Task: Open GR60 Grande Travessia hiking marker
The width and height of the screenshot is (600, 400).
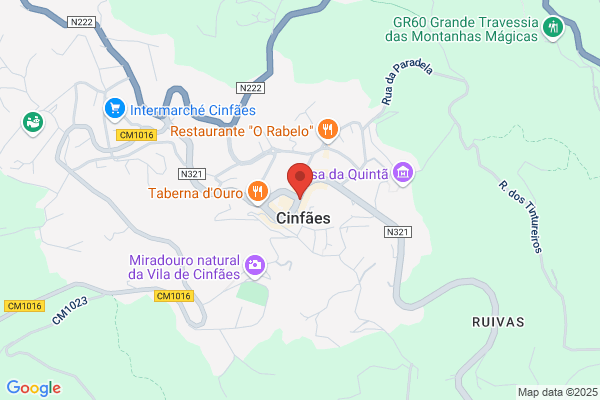Action: [553, 28]
